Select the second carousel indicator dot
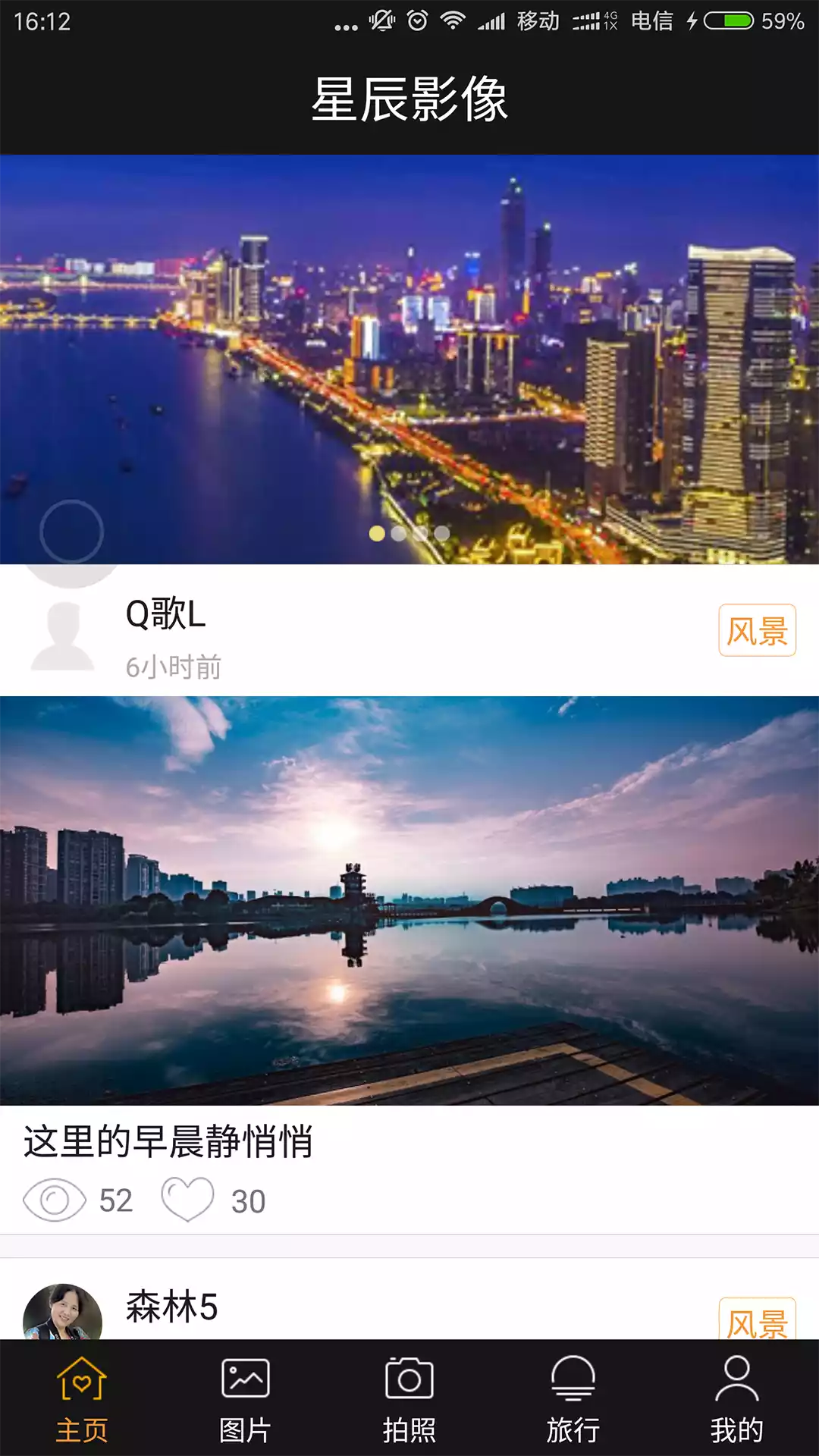Screen dimensions: 819x1456 [x=397, y=534]
